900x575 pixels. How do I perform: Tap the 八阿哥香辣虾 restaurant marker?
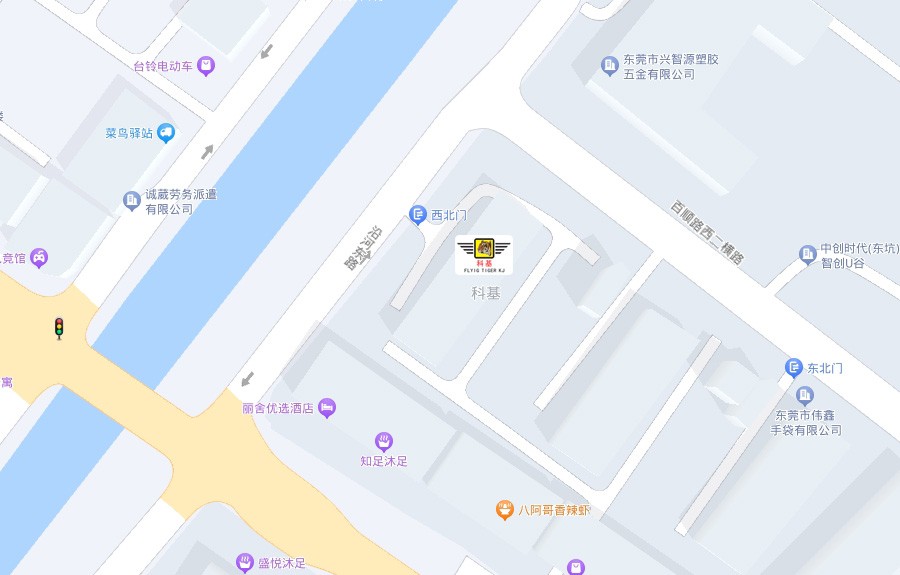tap(505, 511)
